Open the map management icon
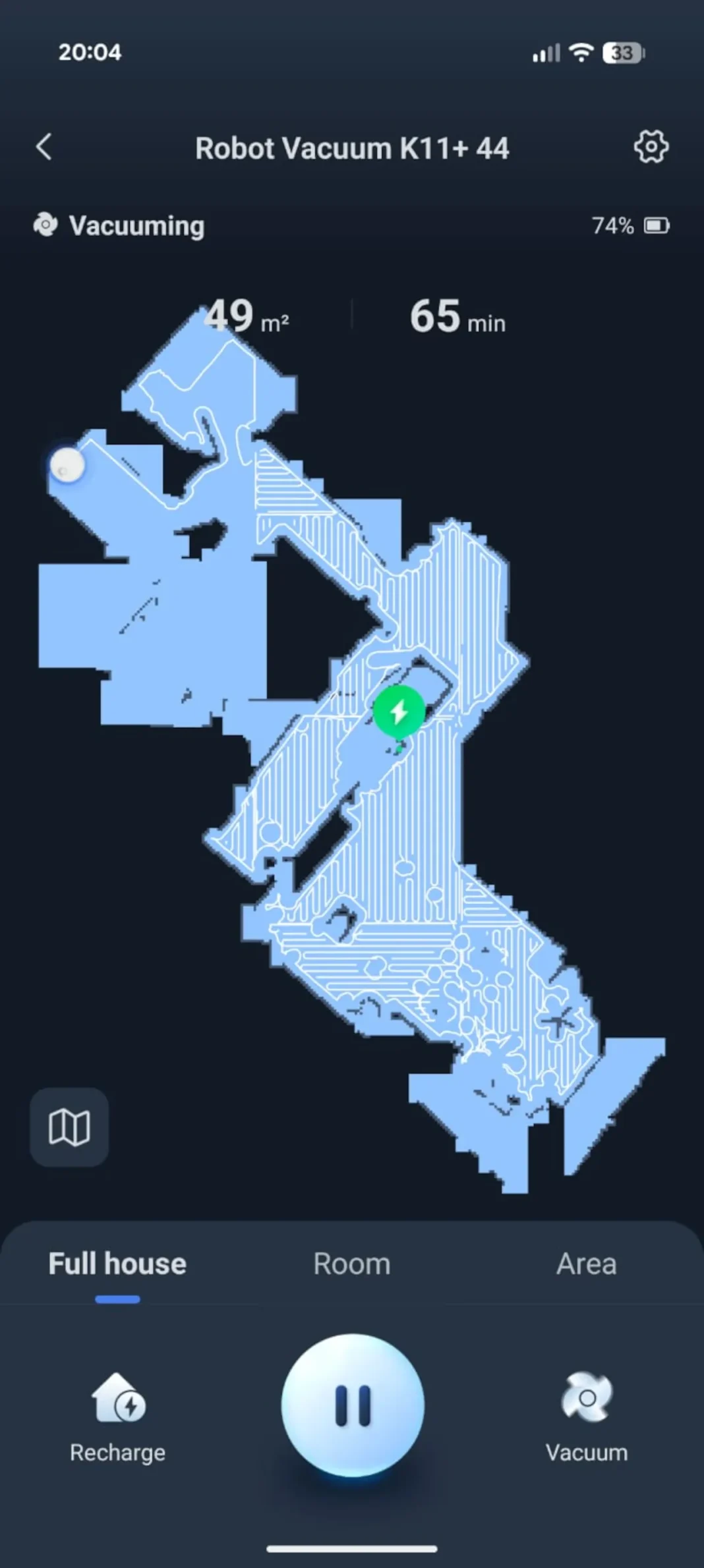 click(x=69, y=1127)
